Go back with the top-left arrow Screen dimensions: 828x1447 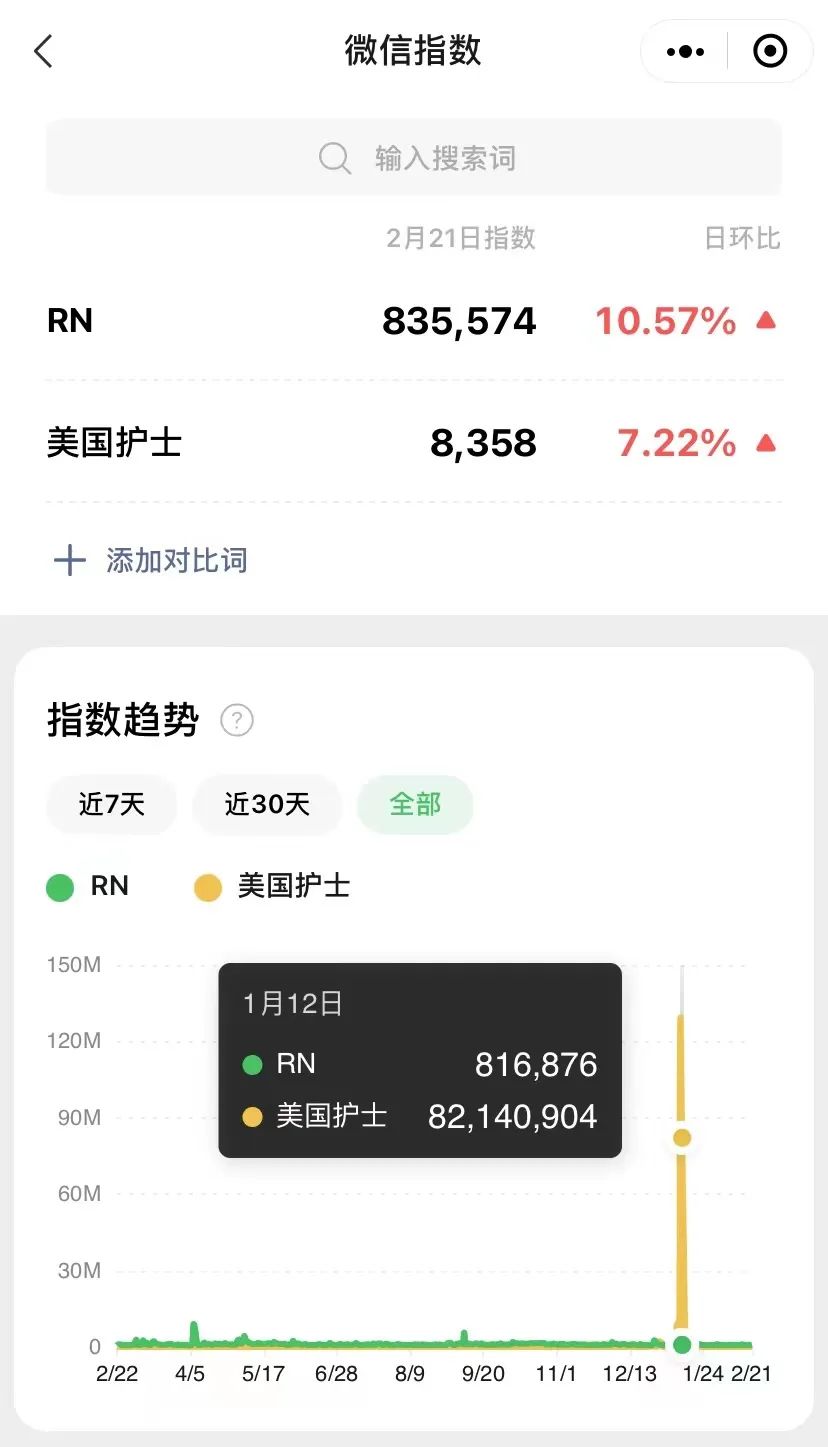tap(43, 51)
